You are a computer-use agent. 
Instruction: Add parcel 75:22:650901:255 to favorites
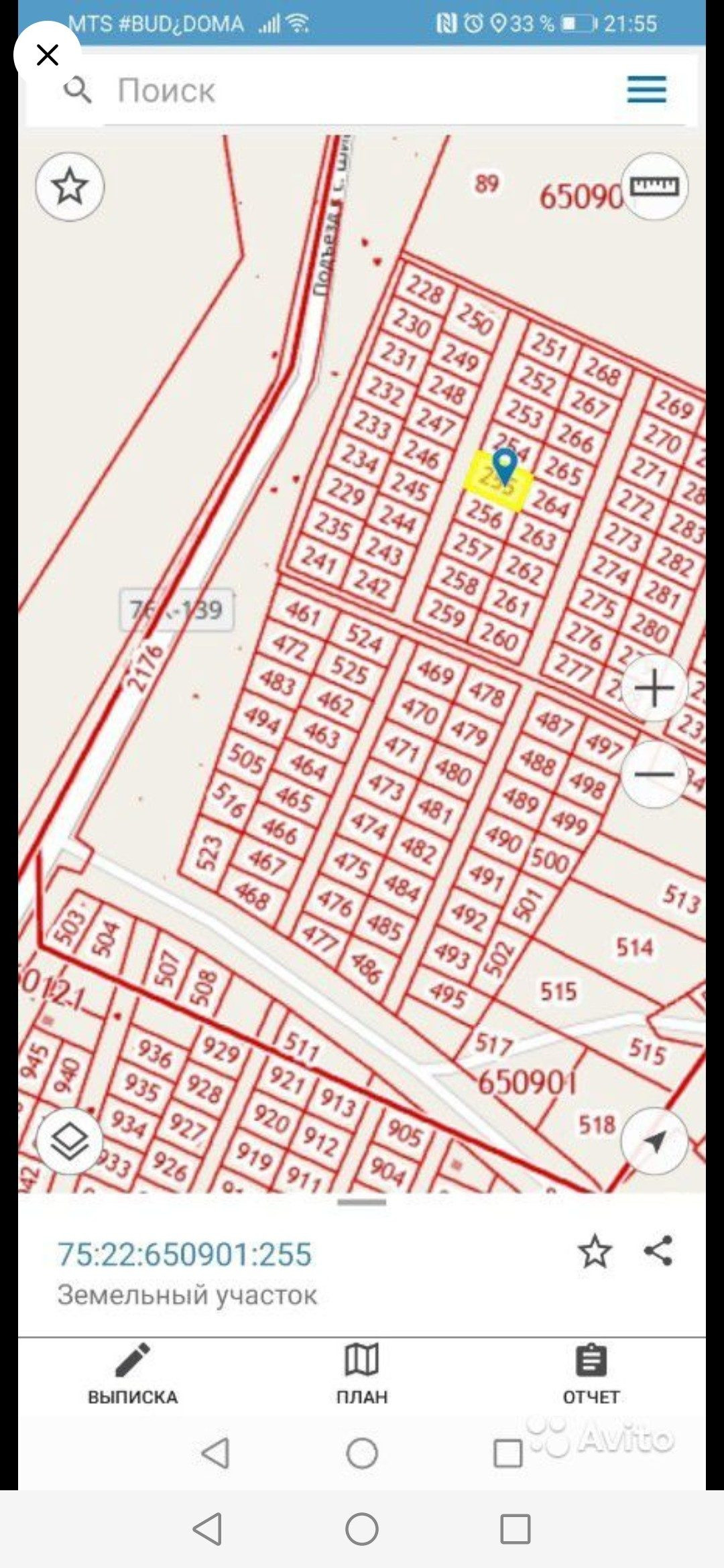[x=595, y=1252]
